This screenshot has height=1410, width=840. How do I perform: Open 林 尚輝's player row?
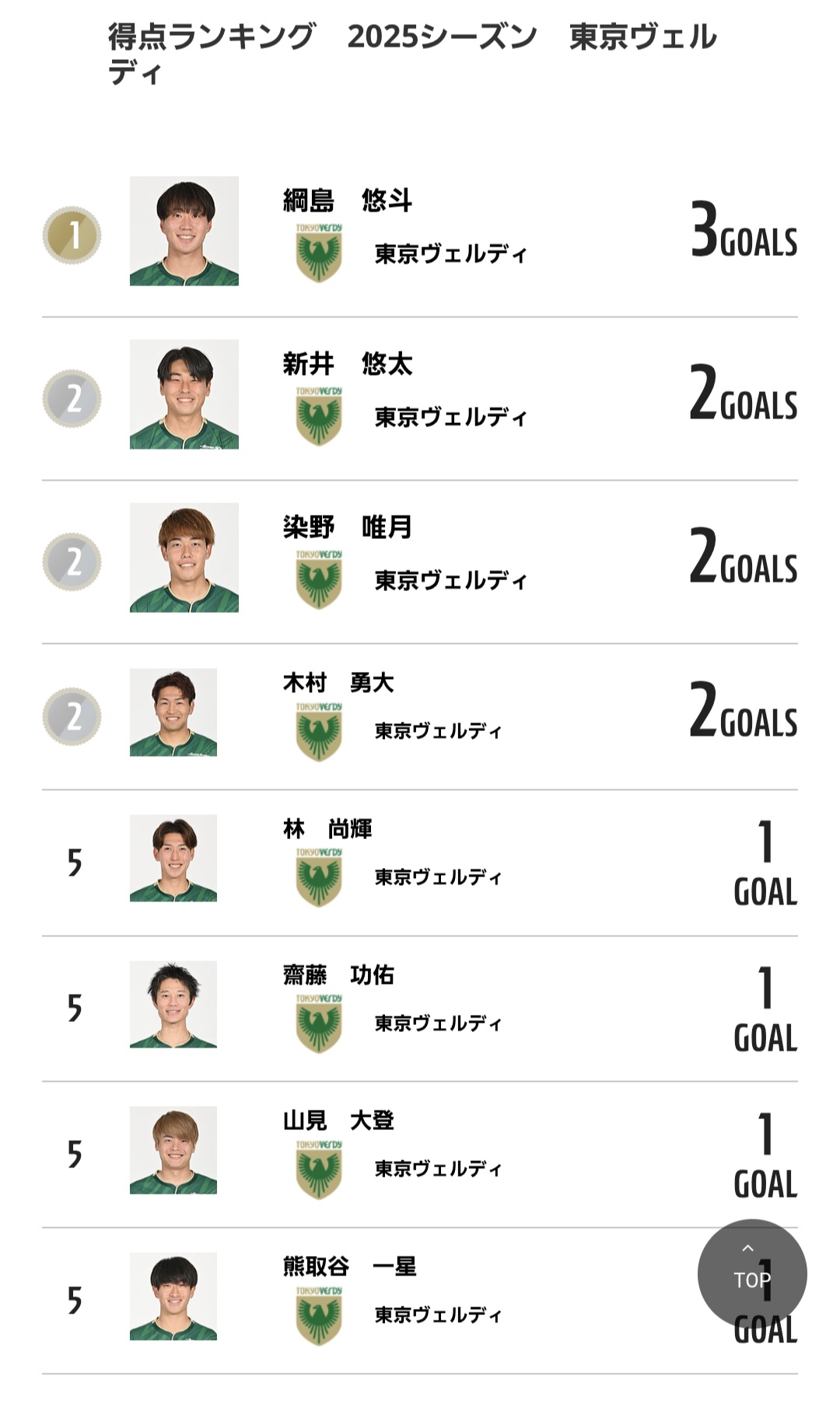tap(420, 863)
